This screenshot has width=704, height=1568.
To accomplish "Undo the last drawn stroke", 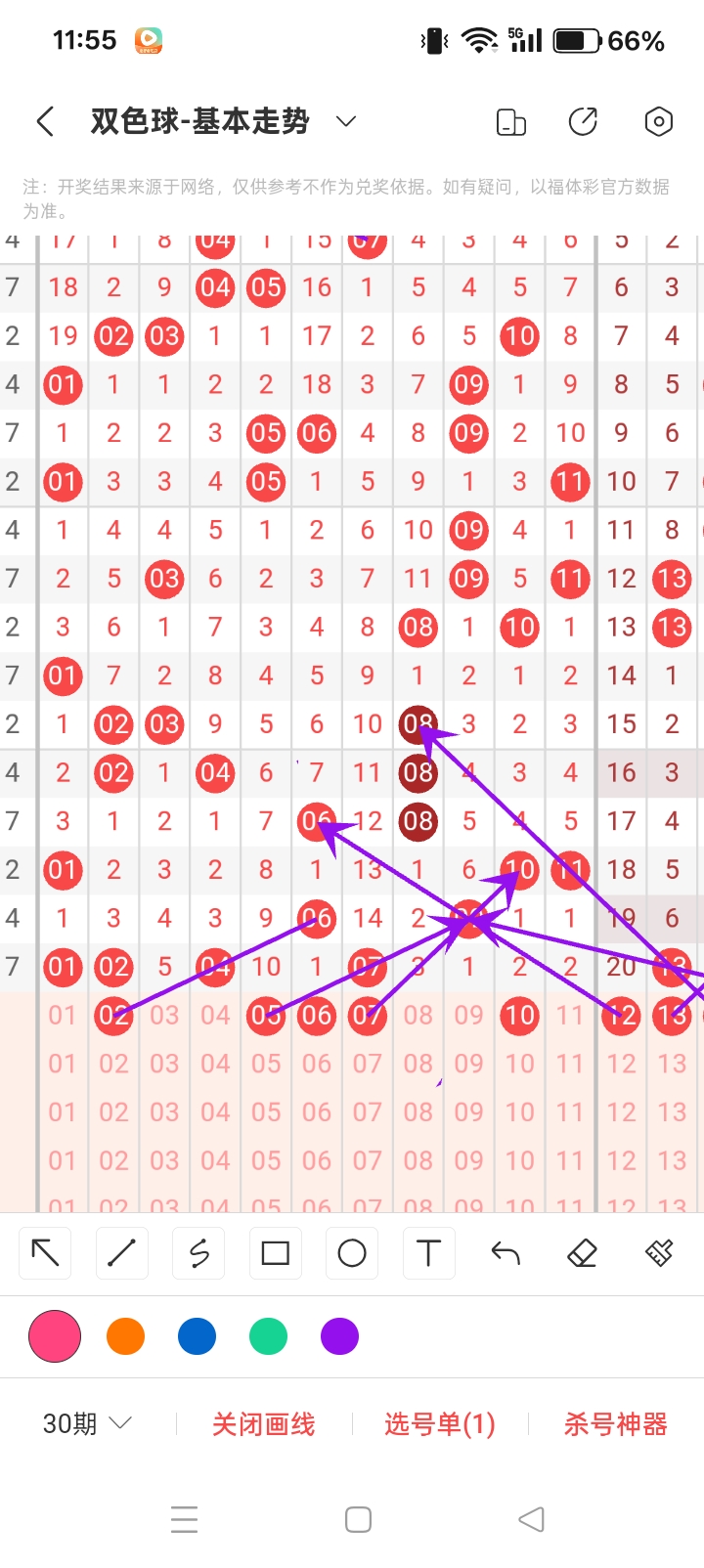I will pyautogui.click(x=506, y=1252).
